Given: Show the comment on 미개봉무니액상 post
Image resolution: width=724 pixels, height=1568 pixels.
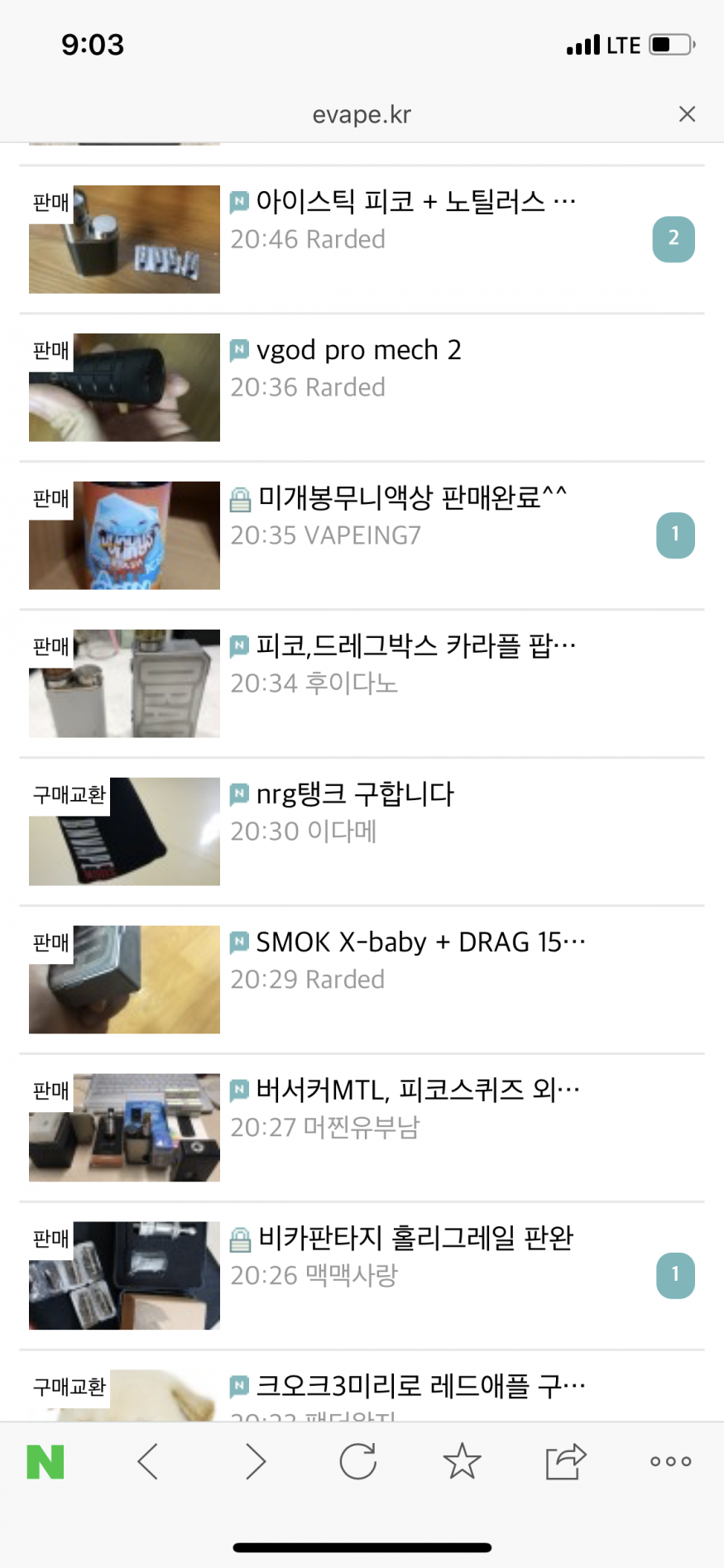Looking at the screenshot, I should pyautogui.click(x=675, y=535).
